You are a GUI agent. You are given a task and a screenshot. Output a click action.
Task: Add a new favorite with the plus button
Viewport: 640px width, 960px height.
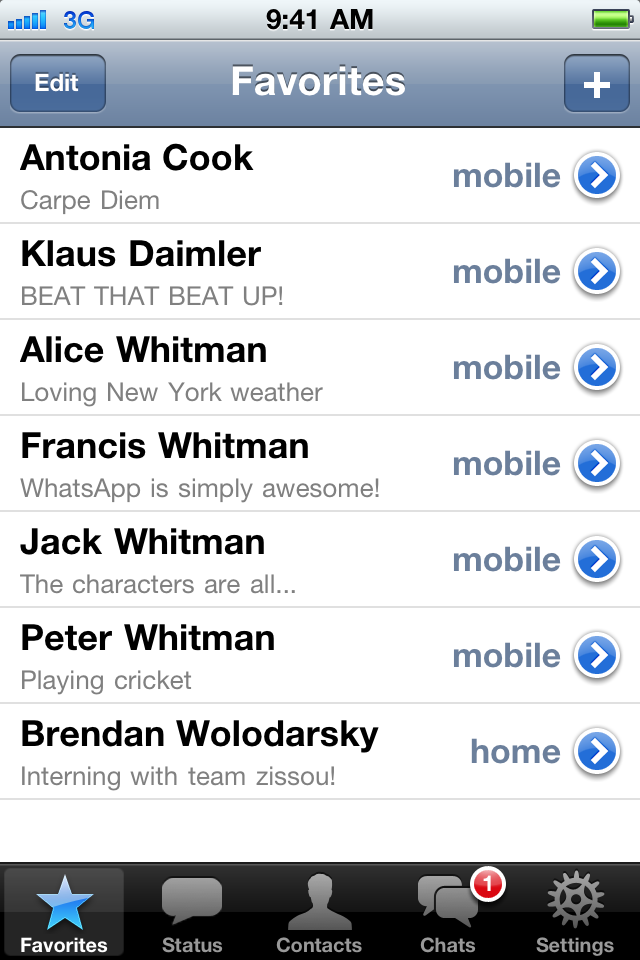(x=596, y=84)
